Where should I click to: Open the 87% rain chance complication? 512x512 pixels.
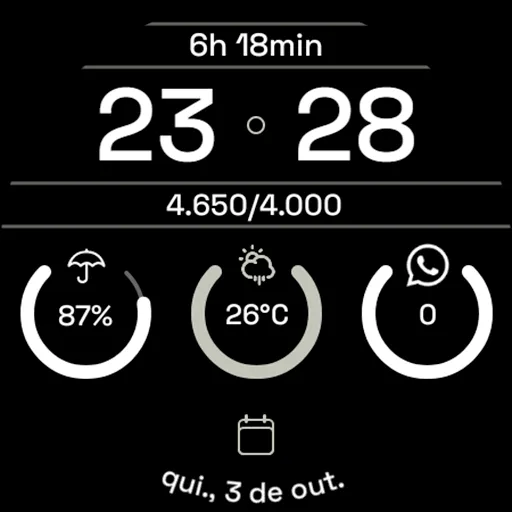pyautogui.click(x=86, y=313)
